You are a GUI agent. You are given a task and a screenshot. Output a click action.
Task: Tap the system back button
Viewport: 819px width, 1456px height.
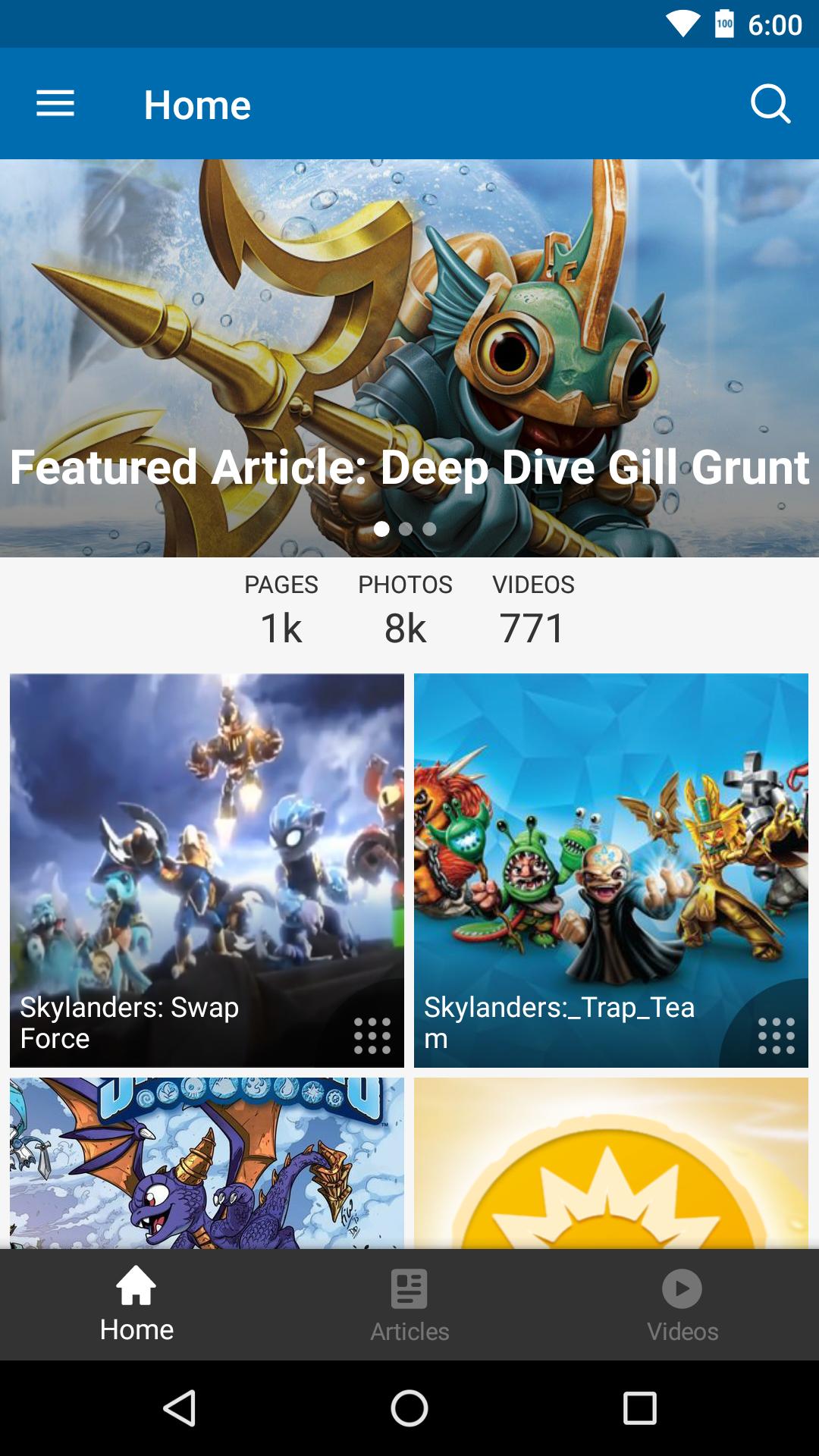(180, 1408)
